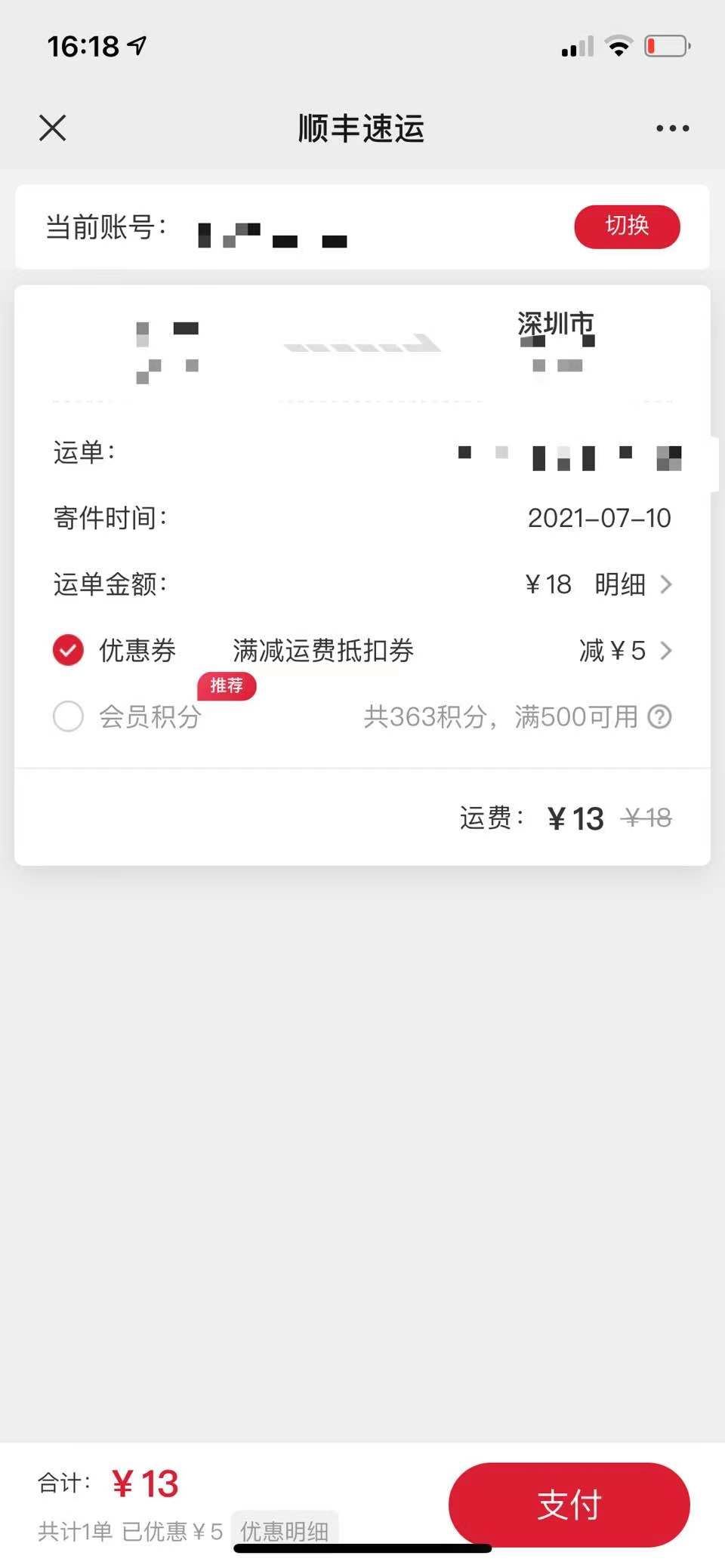Open the more options menu via the ellipsis
Viewport: 725px width, 1568px height.
[x=671, y=128]
